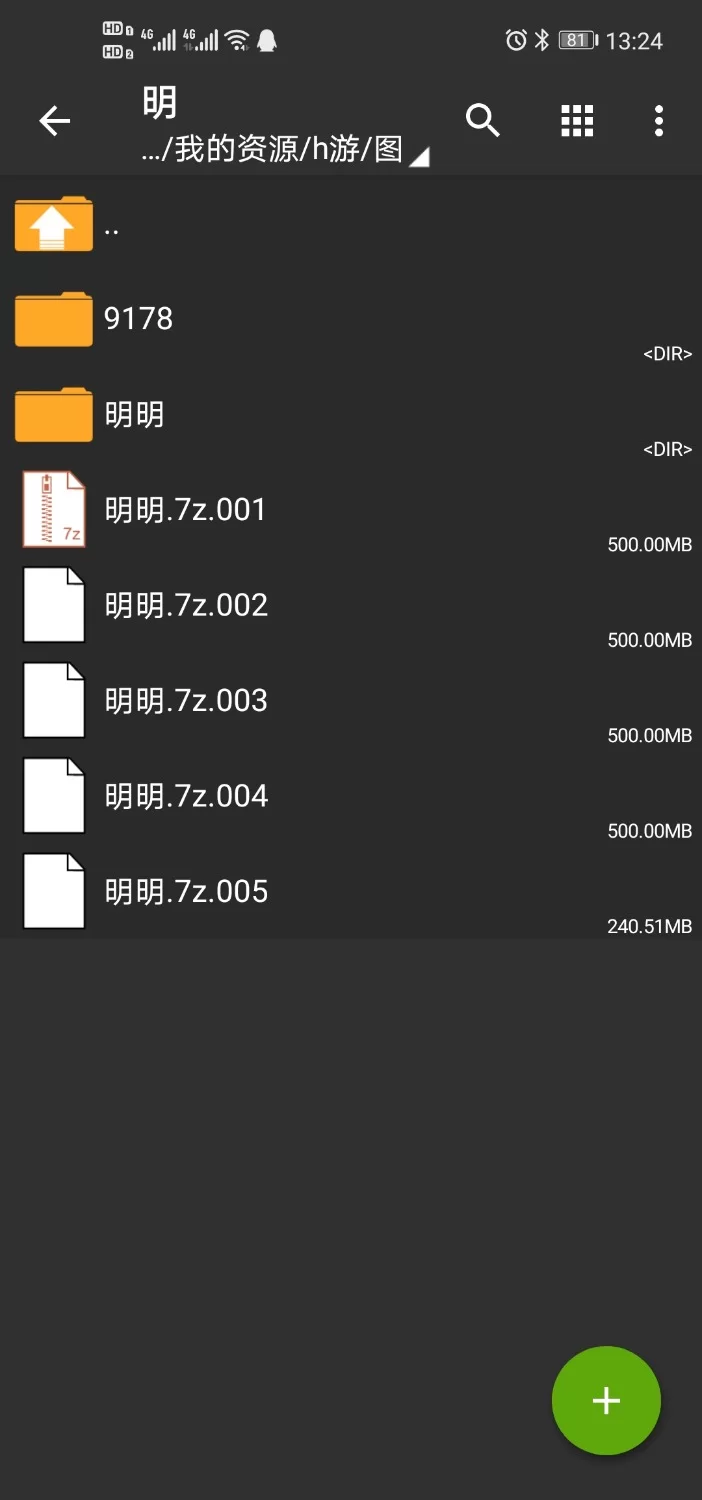Switch to grid view layout
Image resolution: width=702 pixels, height=1500 pixels.
click(577, 121)
